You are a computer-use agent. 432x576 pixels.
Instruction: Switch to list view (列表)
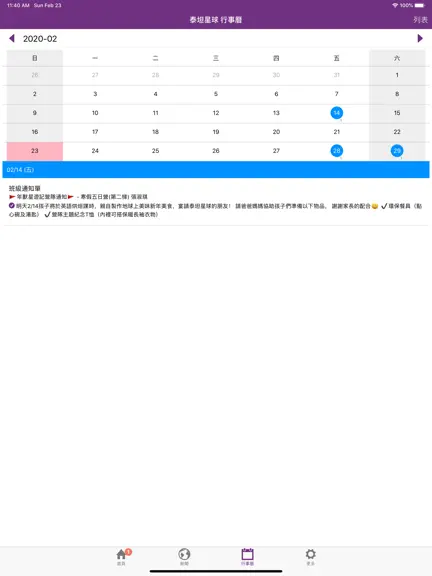420,20
